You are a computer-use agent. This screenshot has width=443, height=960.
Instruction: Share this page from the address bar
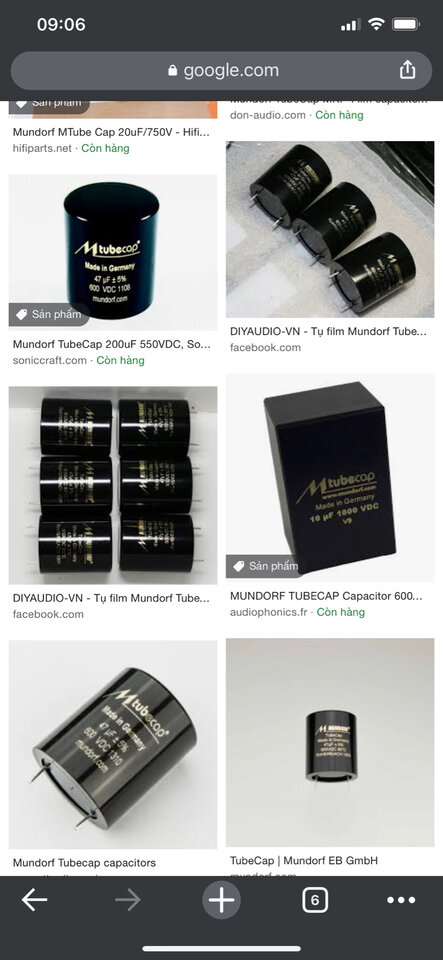coord(408,70)
